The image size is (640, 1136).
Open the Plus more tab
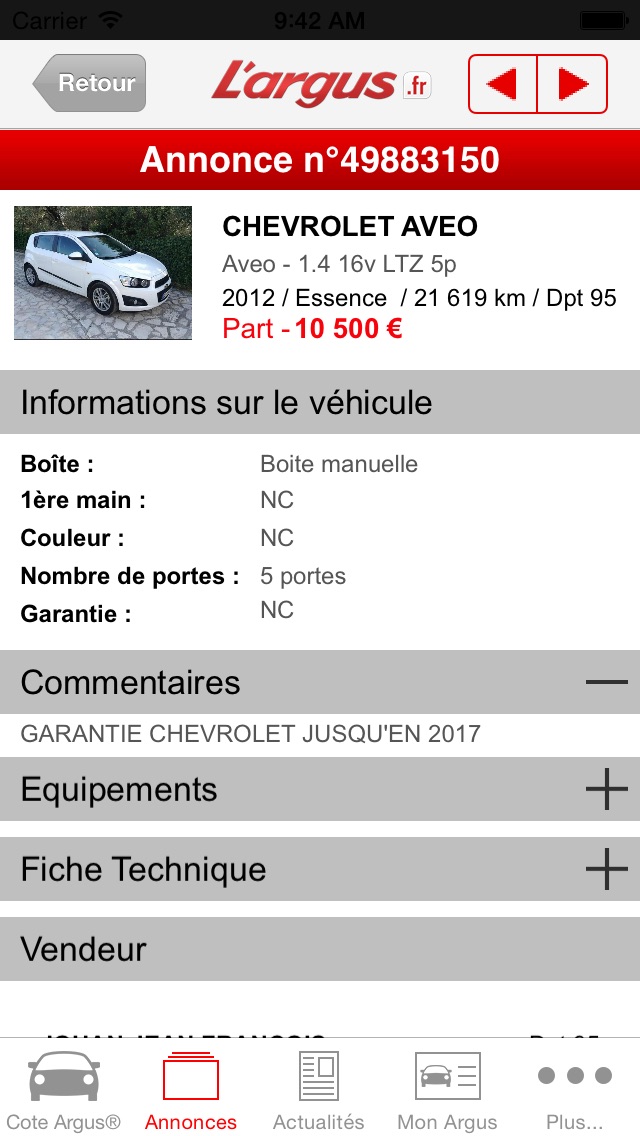point(575,1090)
